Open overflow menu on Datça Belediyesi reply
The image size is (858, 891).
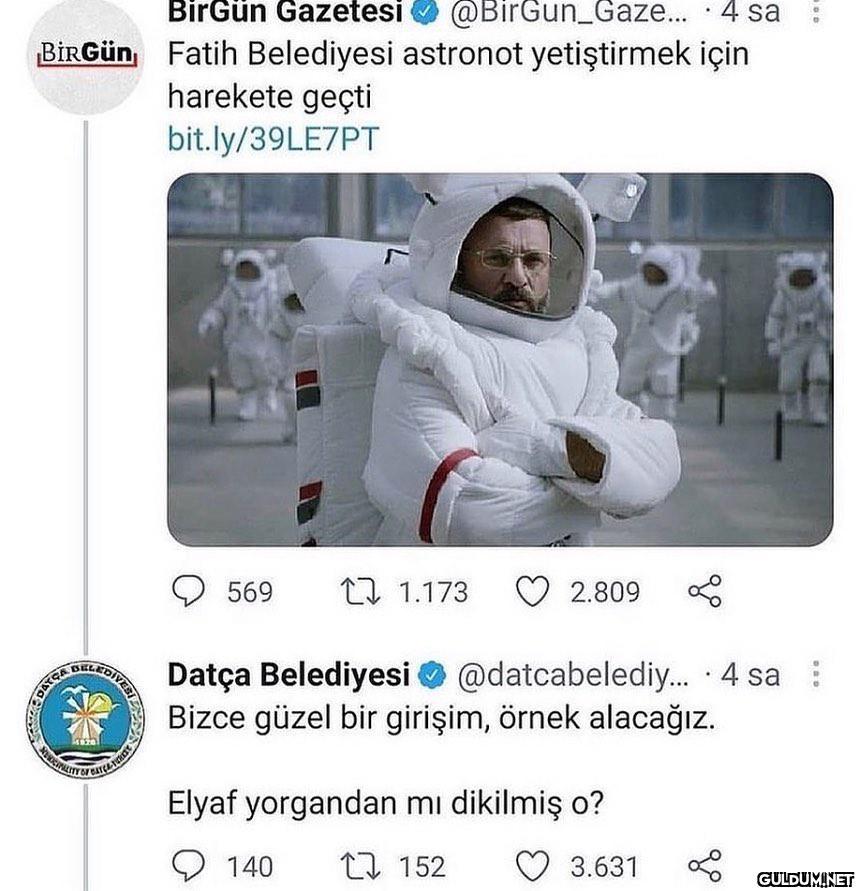click(817, 674)
